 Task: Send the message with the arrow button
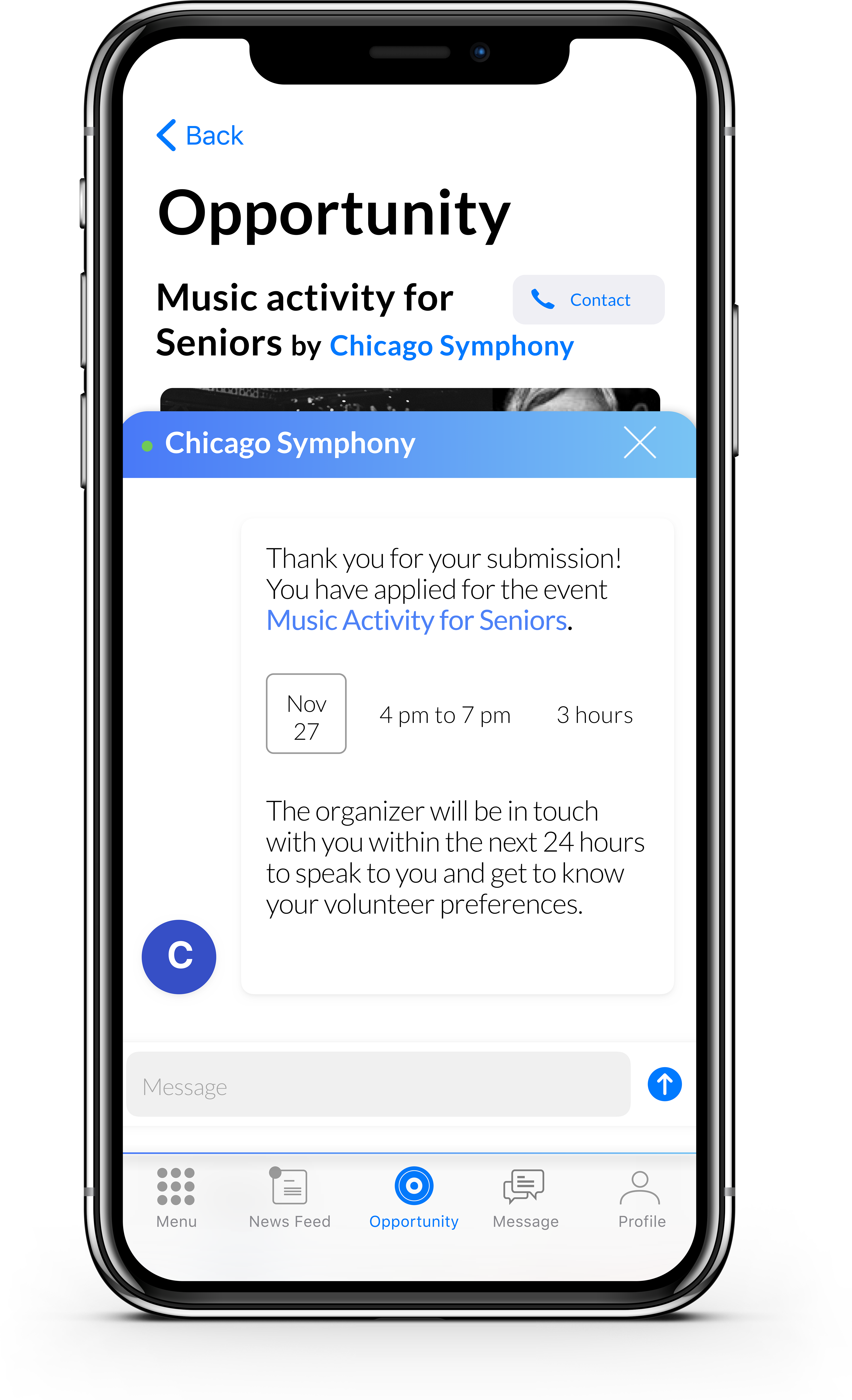click(x=665, y=1084)
